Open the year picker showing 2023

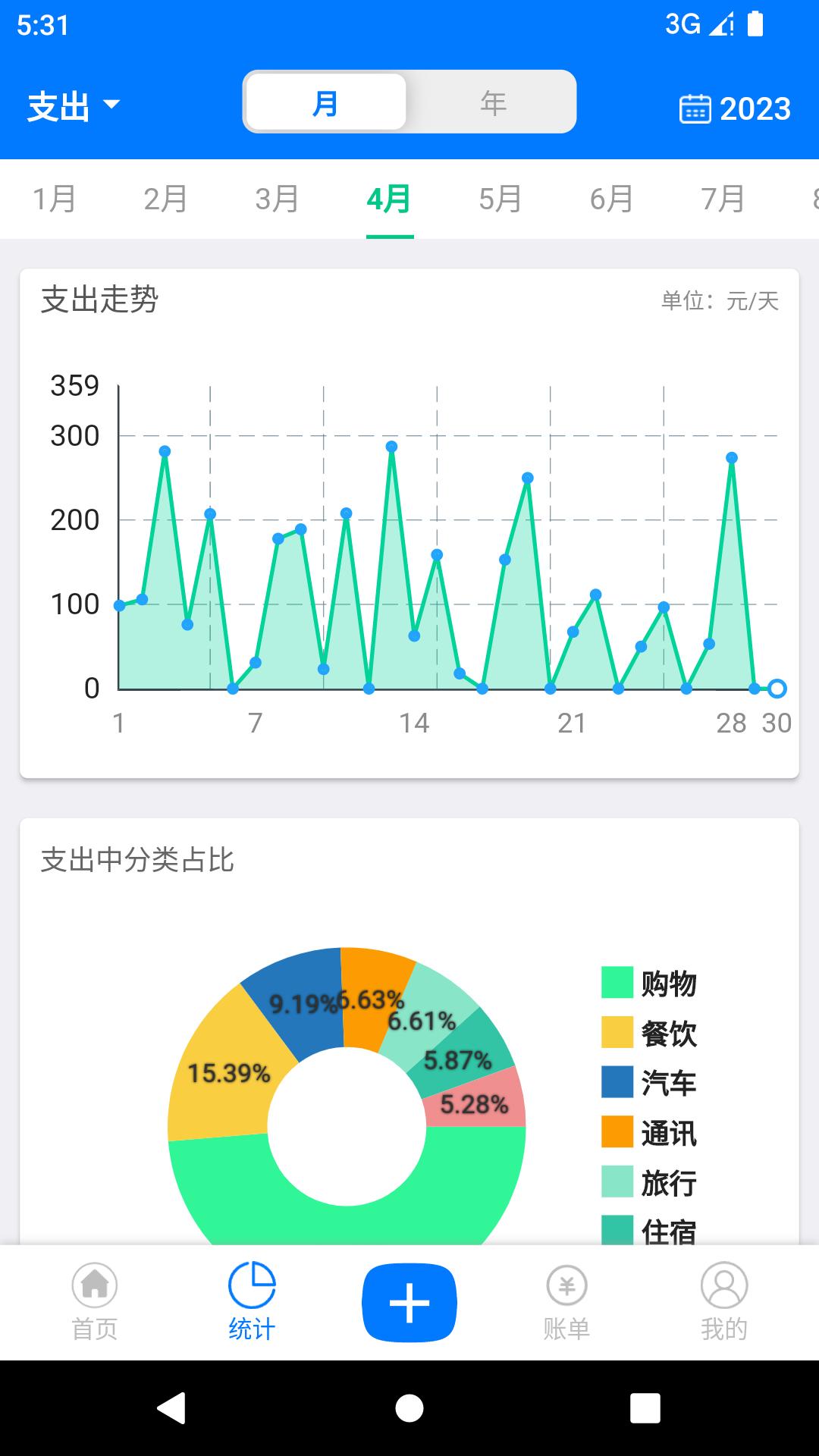coord(754,108)
